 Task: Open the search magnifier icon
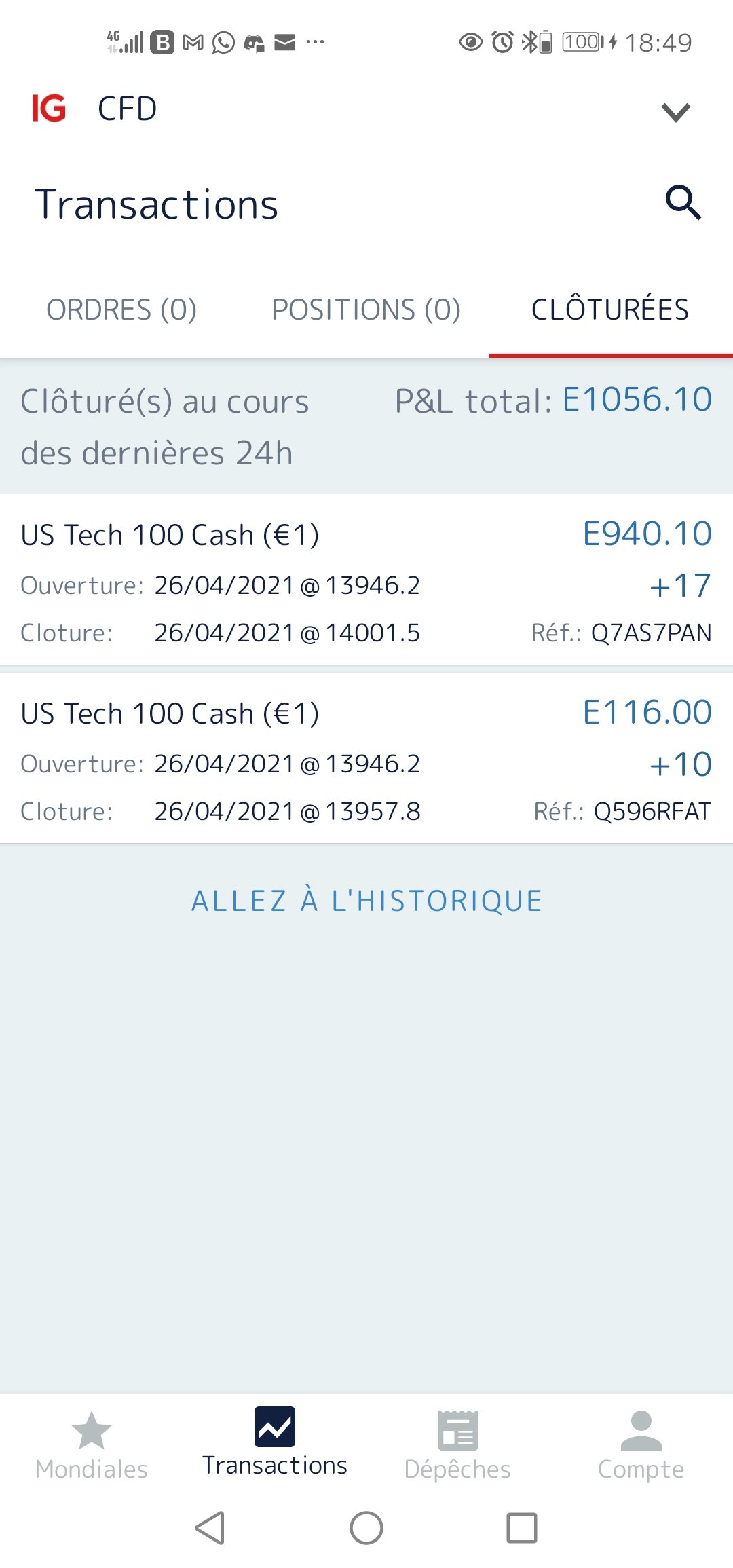683,203
